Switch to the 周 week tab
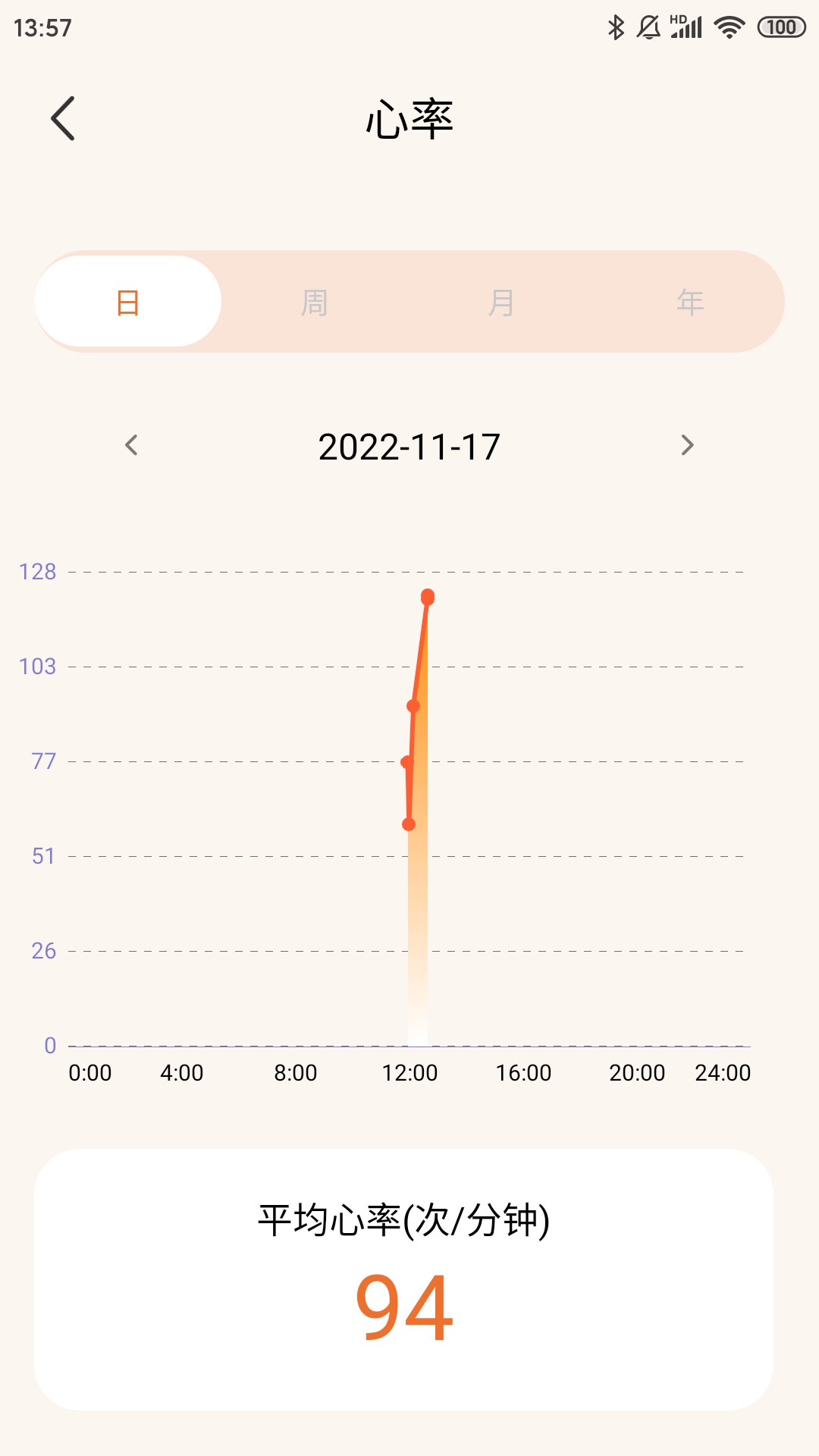The width and height of the screenshot is (819, 1456). [314, 302]
